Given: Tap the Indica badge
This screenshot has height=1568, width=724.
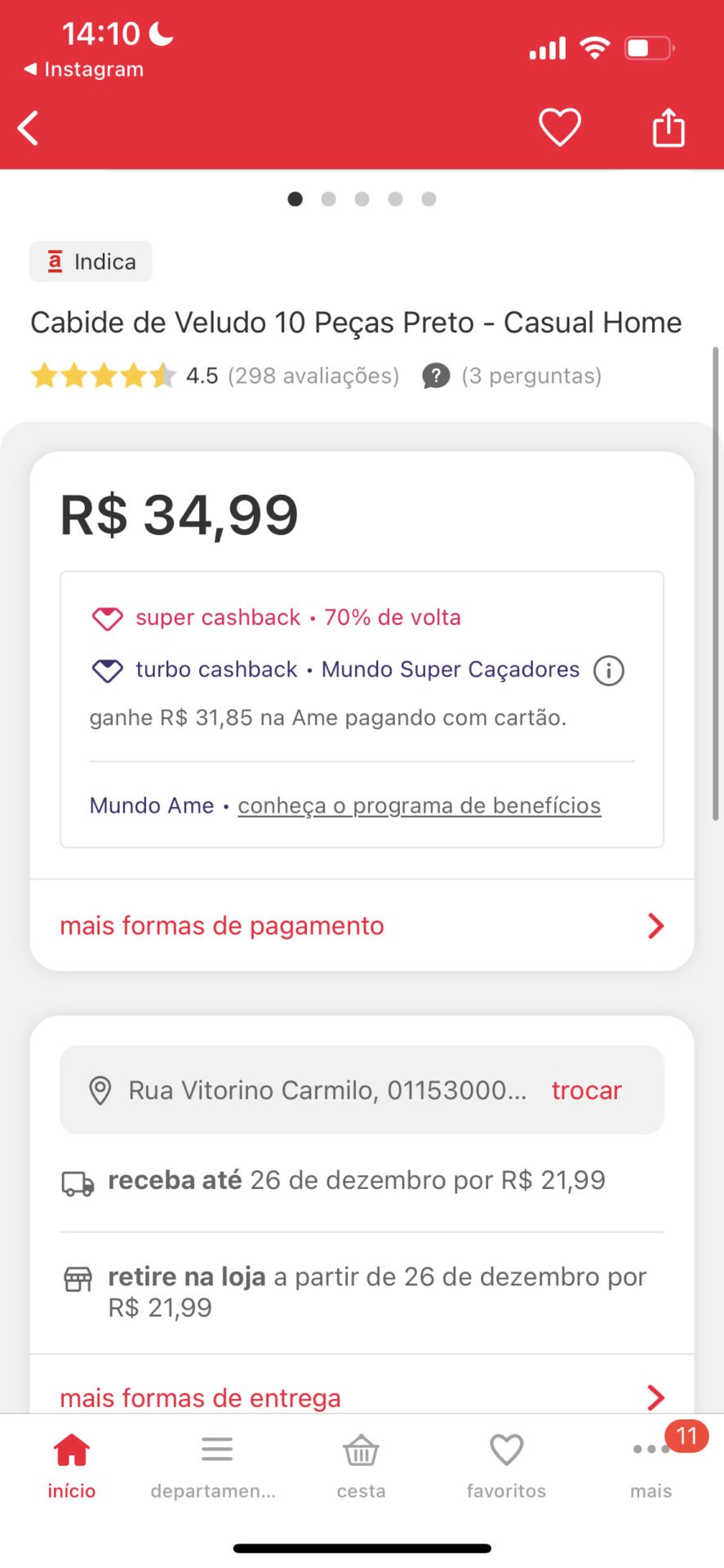Looking at the screenshot, I should (x=91, y=261).
